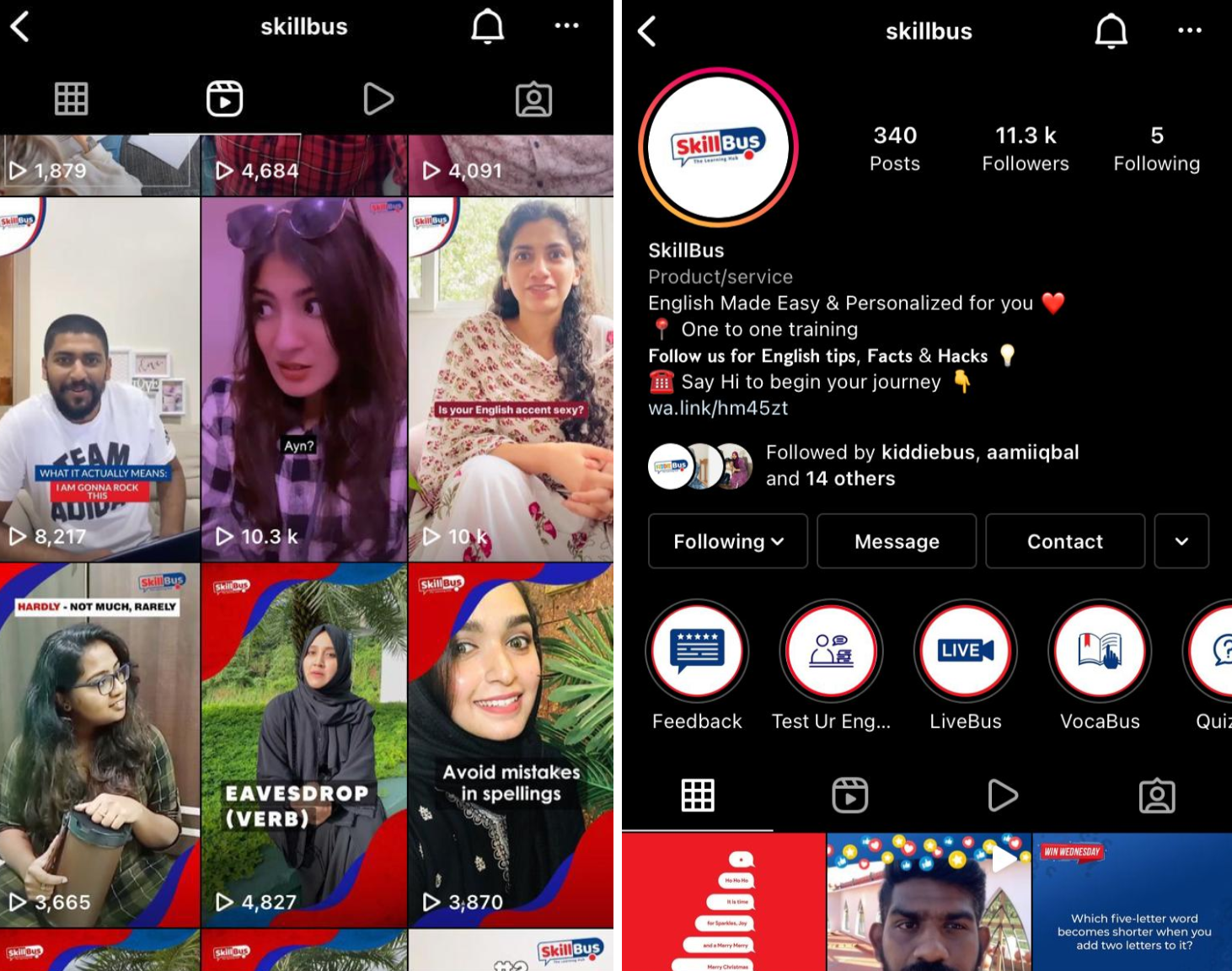Viewport: 1232px width, 971px height.
Task: Tap the Message button
Action: (897, 541)
